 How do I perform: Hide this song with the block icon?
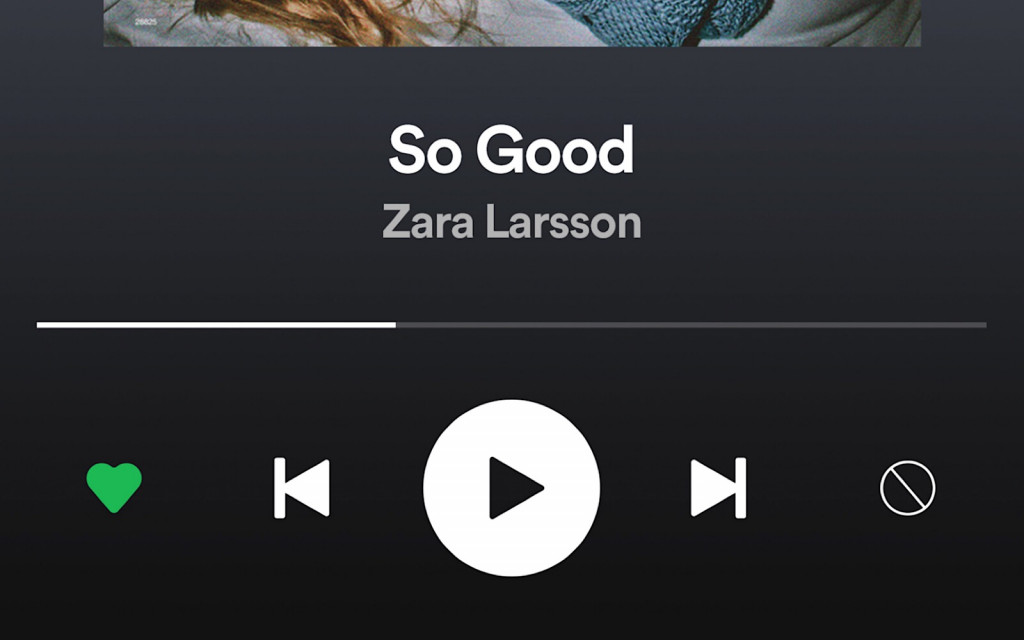coord(907,488)
